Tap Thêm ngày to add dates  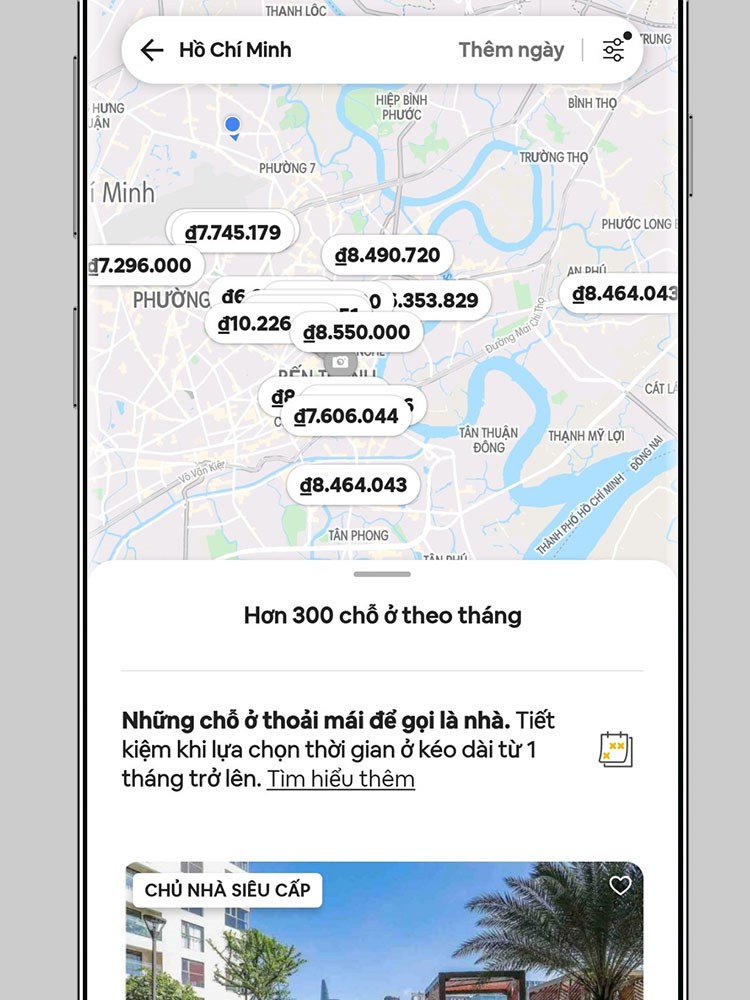pos(511,50)
